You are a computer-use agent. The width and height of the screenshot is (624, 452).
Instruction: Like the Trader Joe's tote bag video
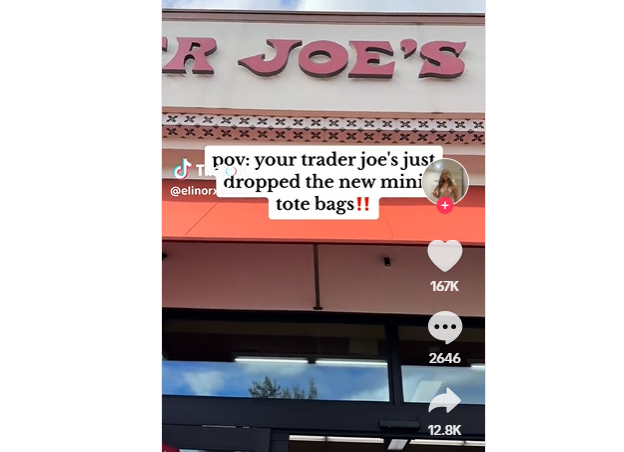445,255
